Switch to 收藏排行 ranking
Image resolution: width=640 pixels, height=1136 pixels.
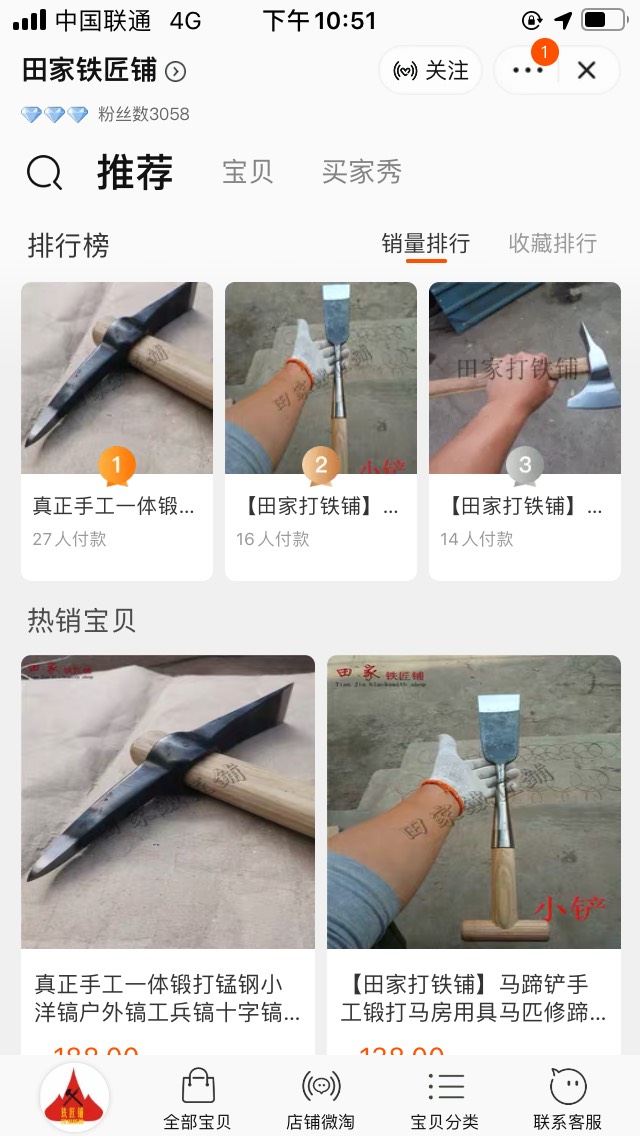point(552,243)
